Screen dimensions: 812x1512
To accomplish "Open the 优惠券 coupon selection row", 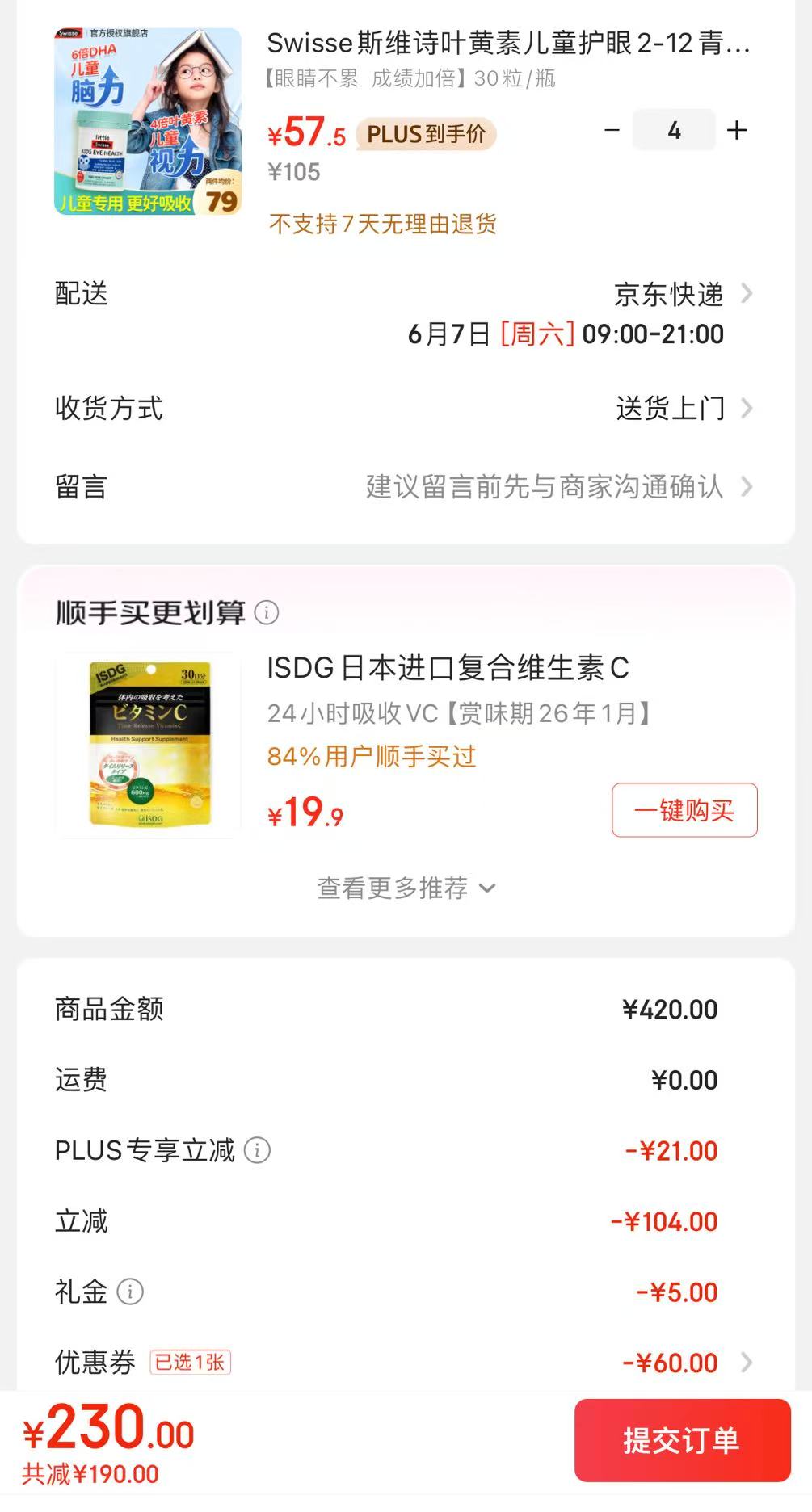I will point(406,1363).
